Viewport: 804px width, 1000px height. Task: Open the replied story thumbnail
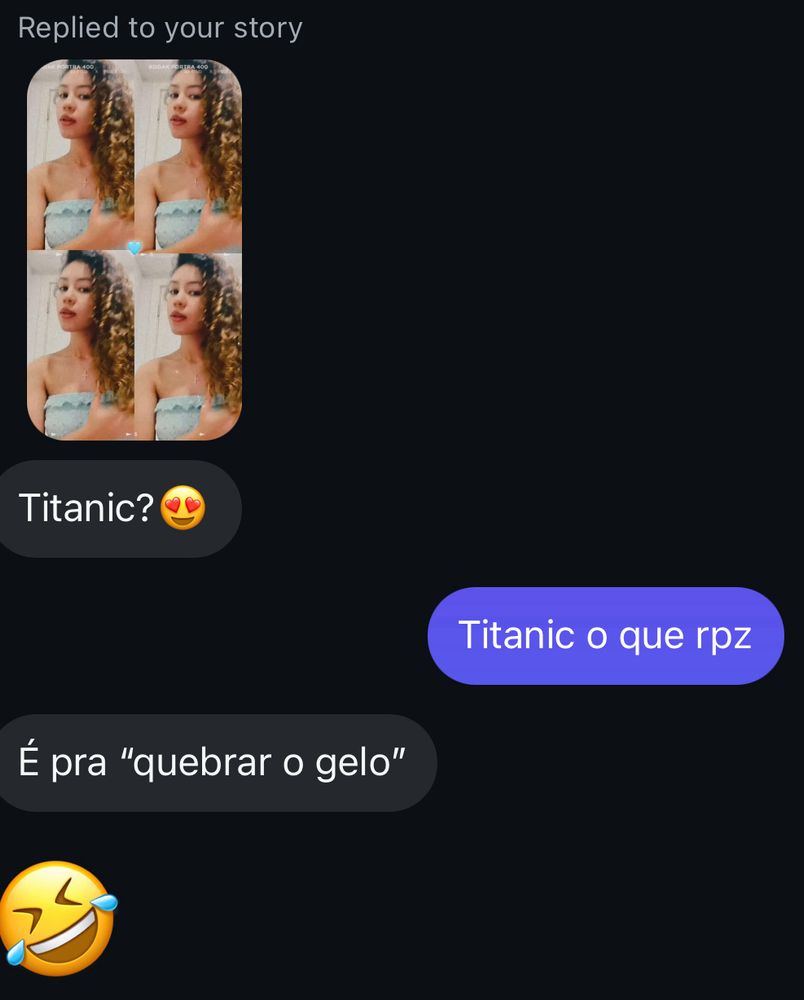(134, 250)
